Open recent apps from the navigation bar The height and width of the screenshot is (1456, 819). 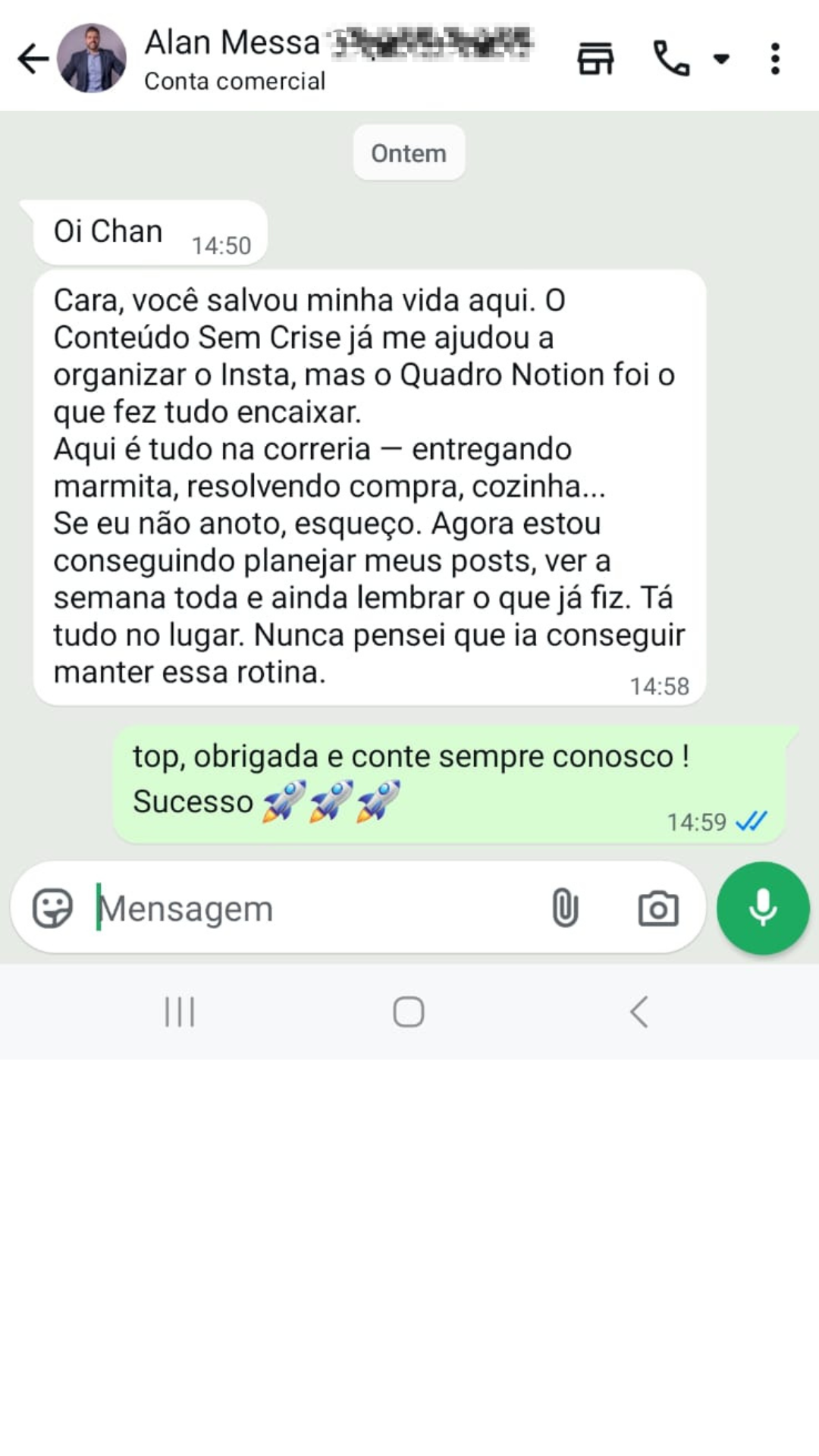click(x=179, y=1012)
